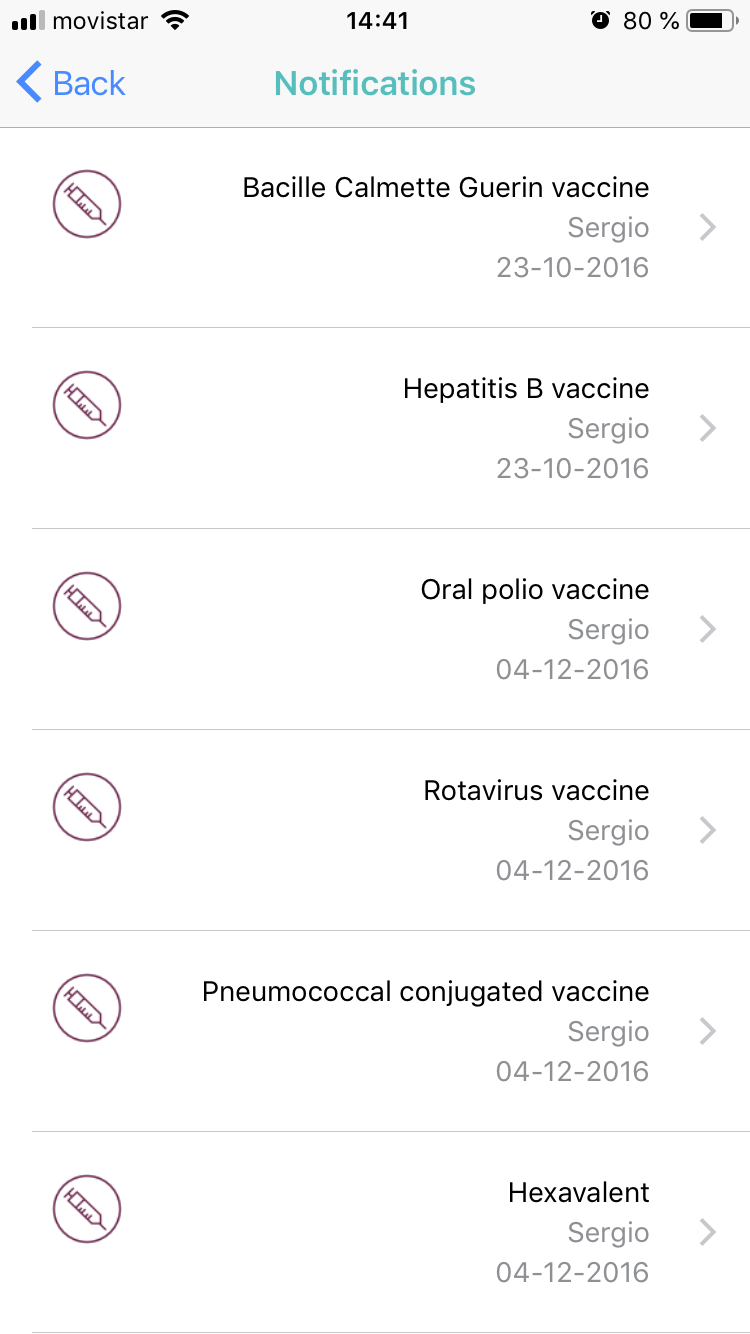View the Oral polio vaccine notification
The width and height of the screenshot is (750, 1334).
(x=375, y=629)
